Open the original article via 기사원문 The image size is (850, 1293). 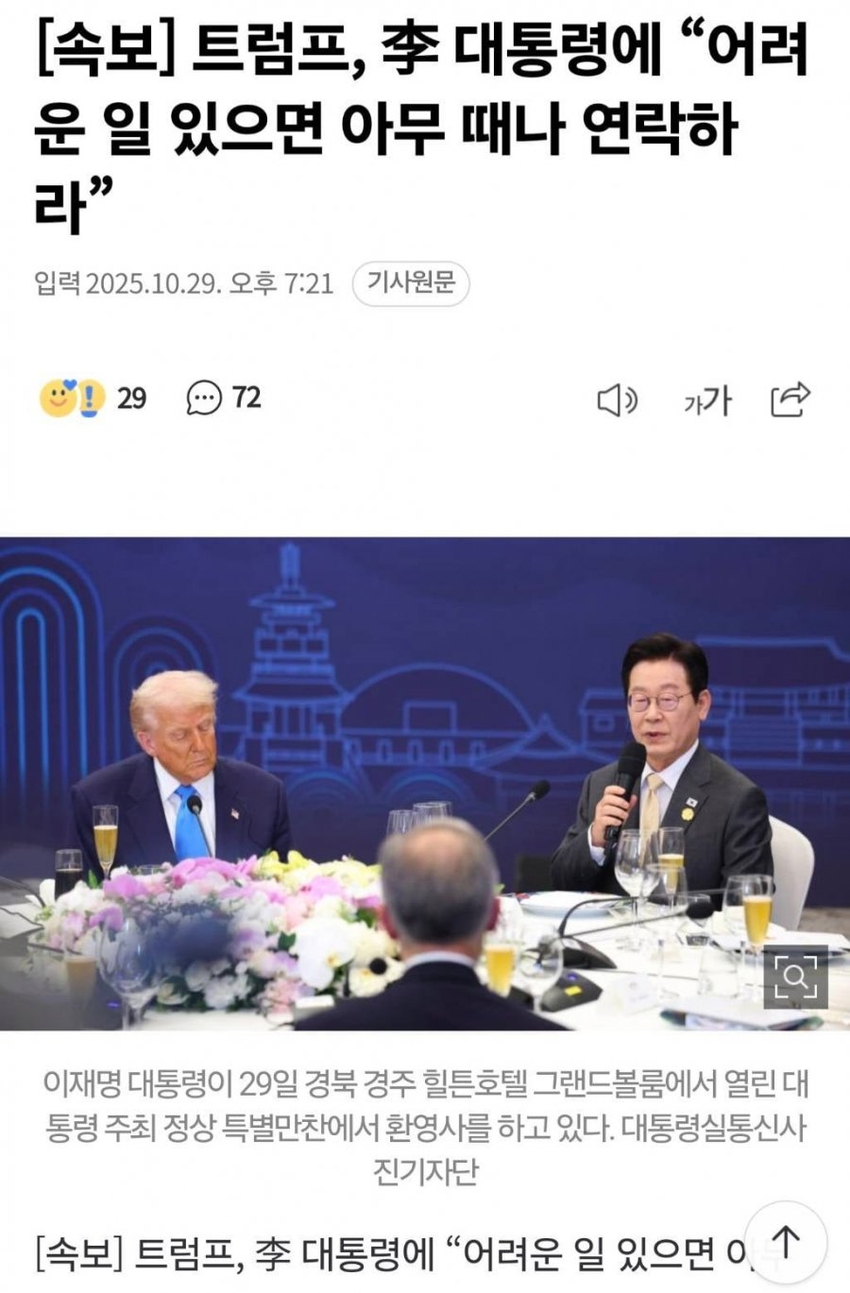click(x=410, y=284)
